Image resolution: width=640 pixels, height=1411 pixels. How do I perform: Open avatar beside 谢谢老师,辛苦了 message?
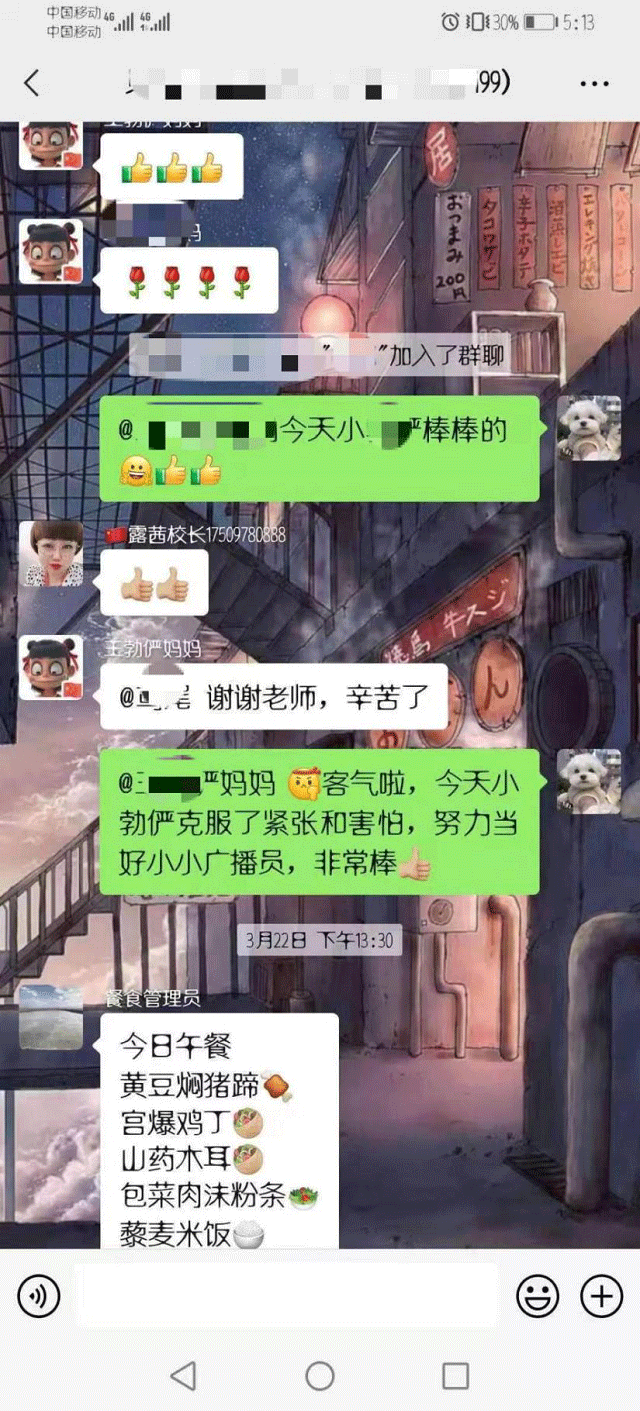tap(51, 667)
